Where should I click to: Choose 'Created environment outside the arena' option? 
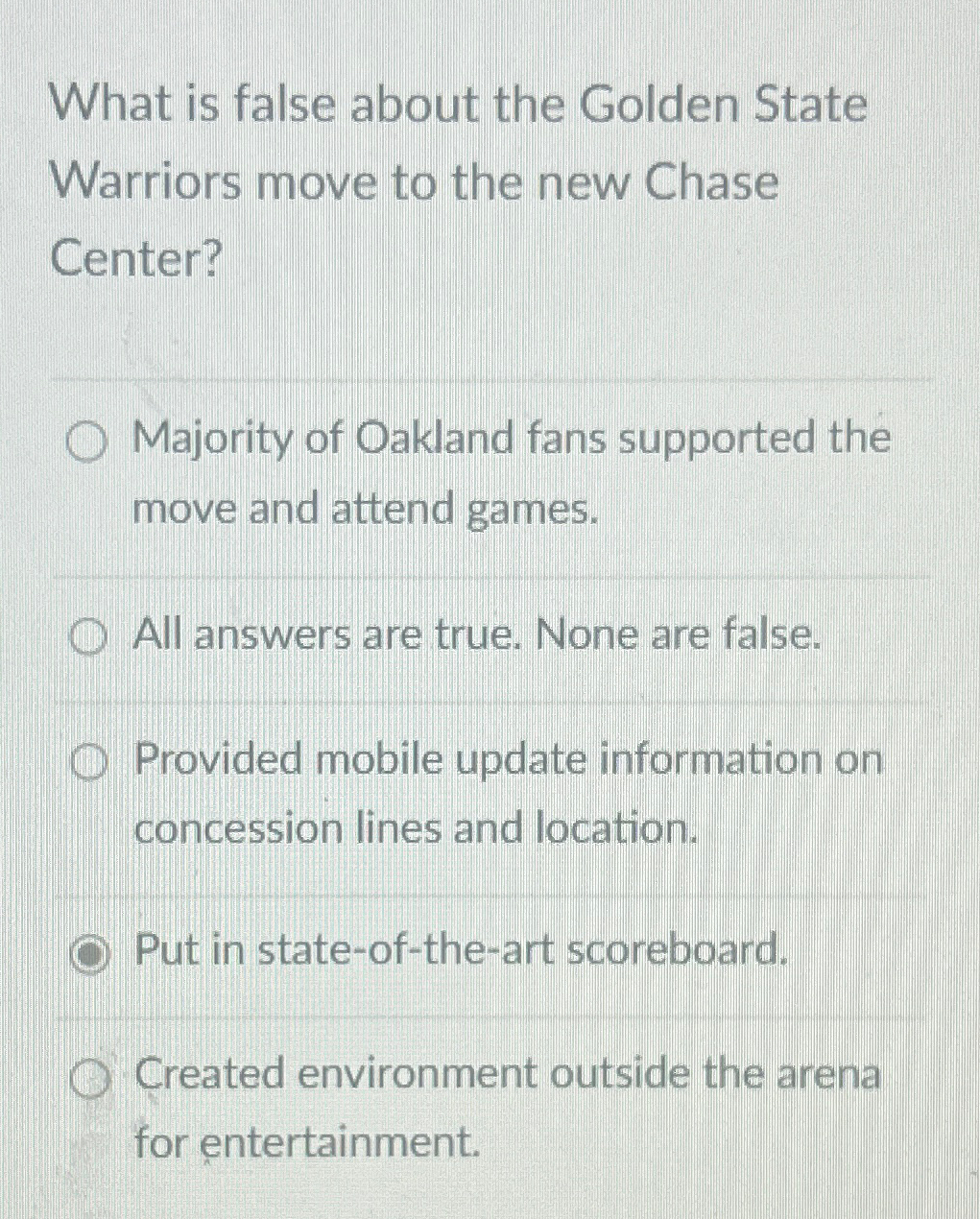(x=89, y=1074)
